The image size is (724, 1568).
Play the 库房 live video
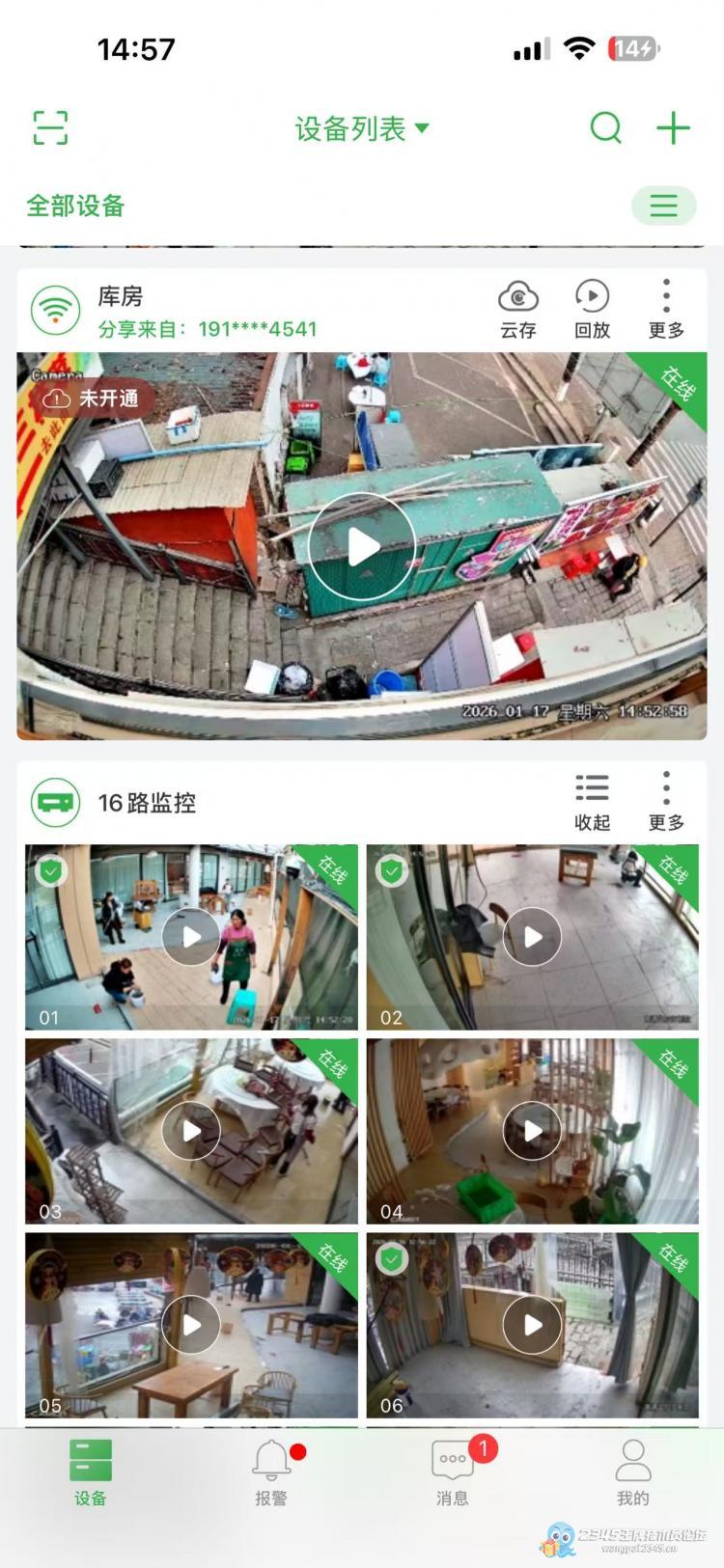tap(362, 546)
